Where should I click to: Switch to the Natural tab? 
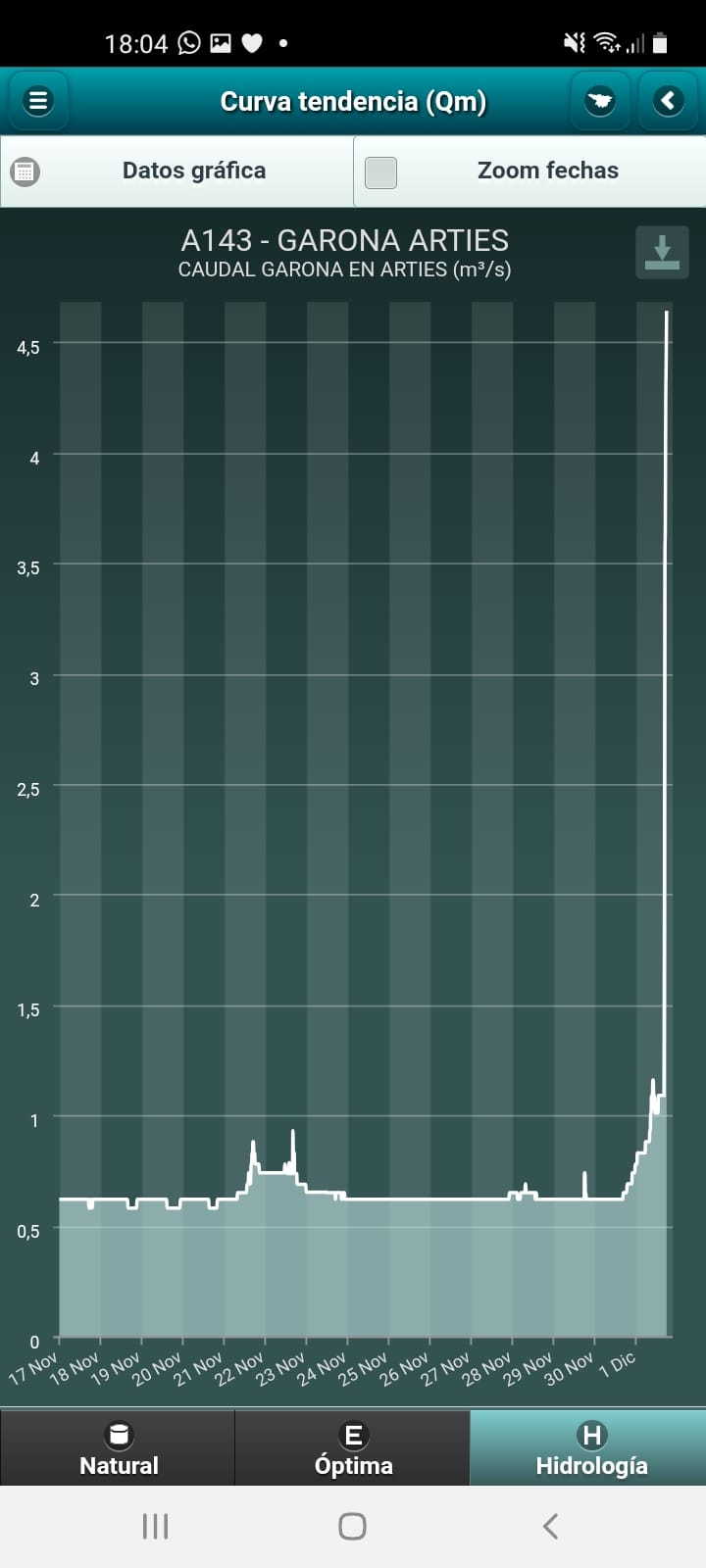coord(118,1448)
